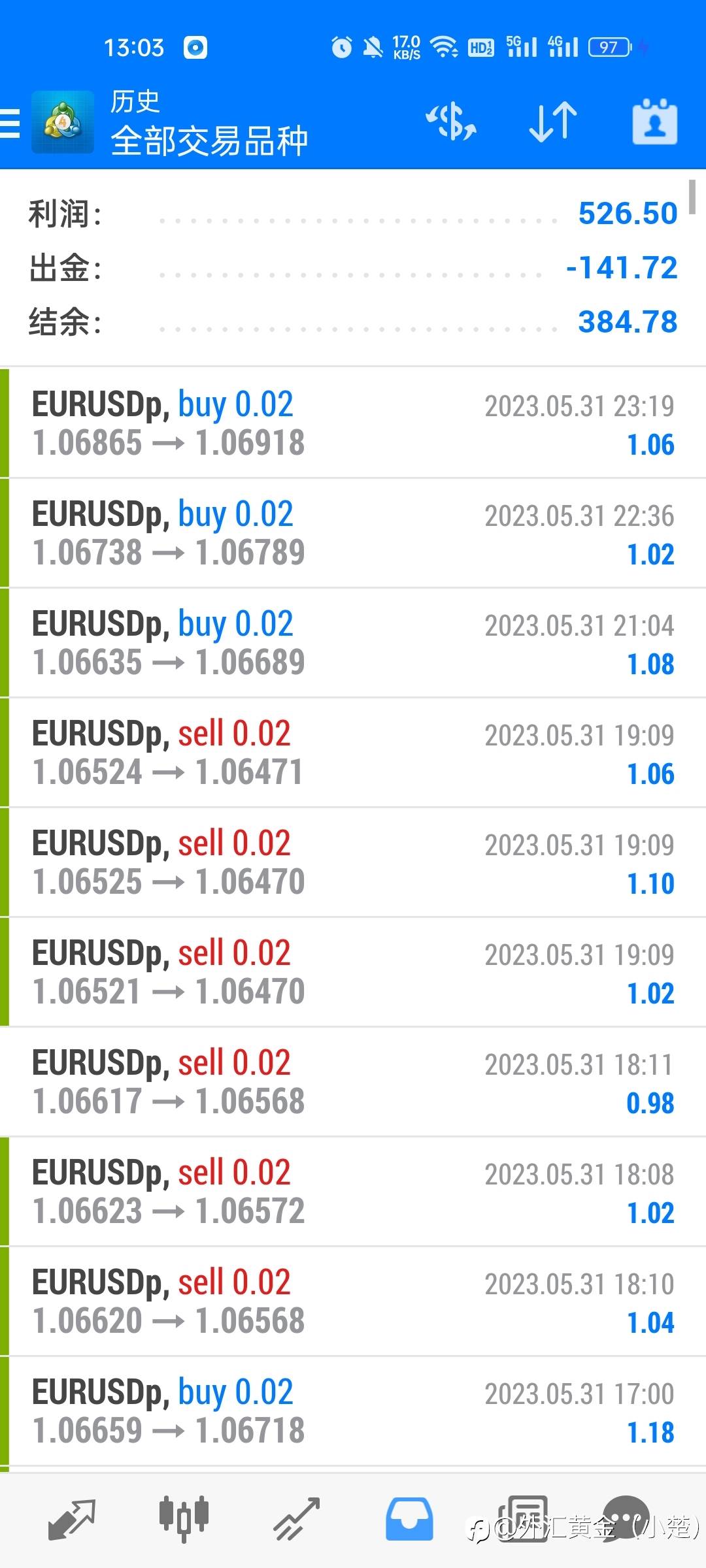View the buy trade closed at 21:04
This screenshot has width=706, height=1568.
(353, 643)
